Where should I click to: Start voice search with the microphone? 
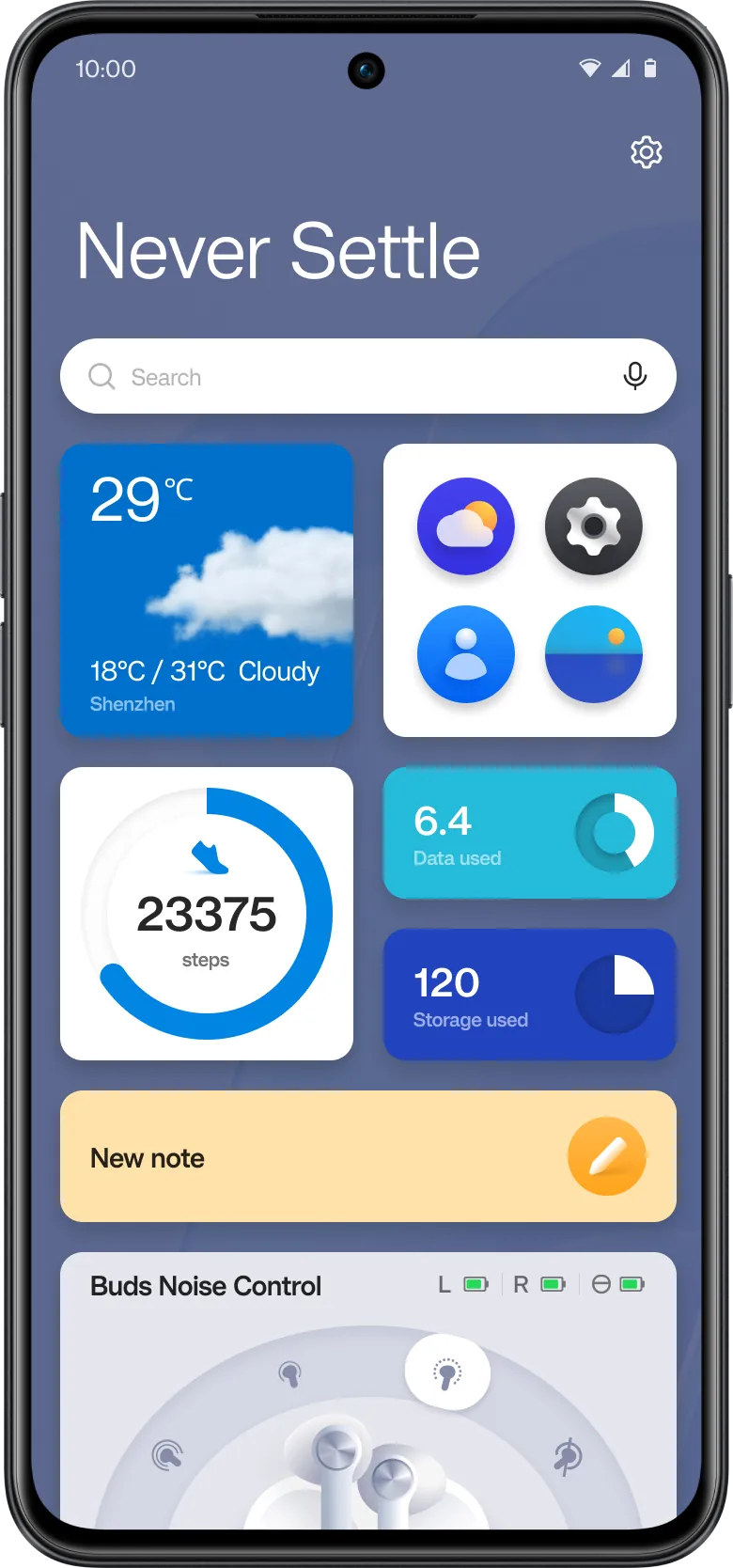635,376
